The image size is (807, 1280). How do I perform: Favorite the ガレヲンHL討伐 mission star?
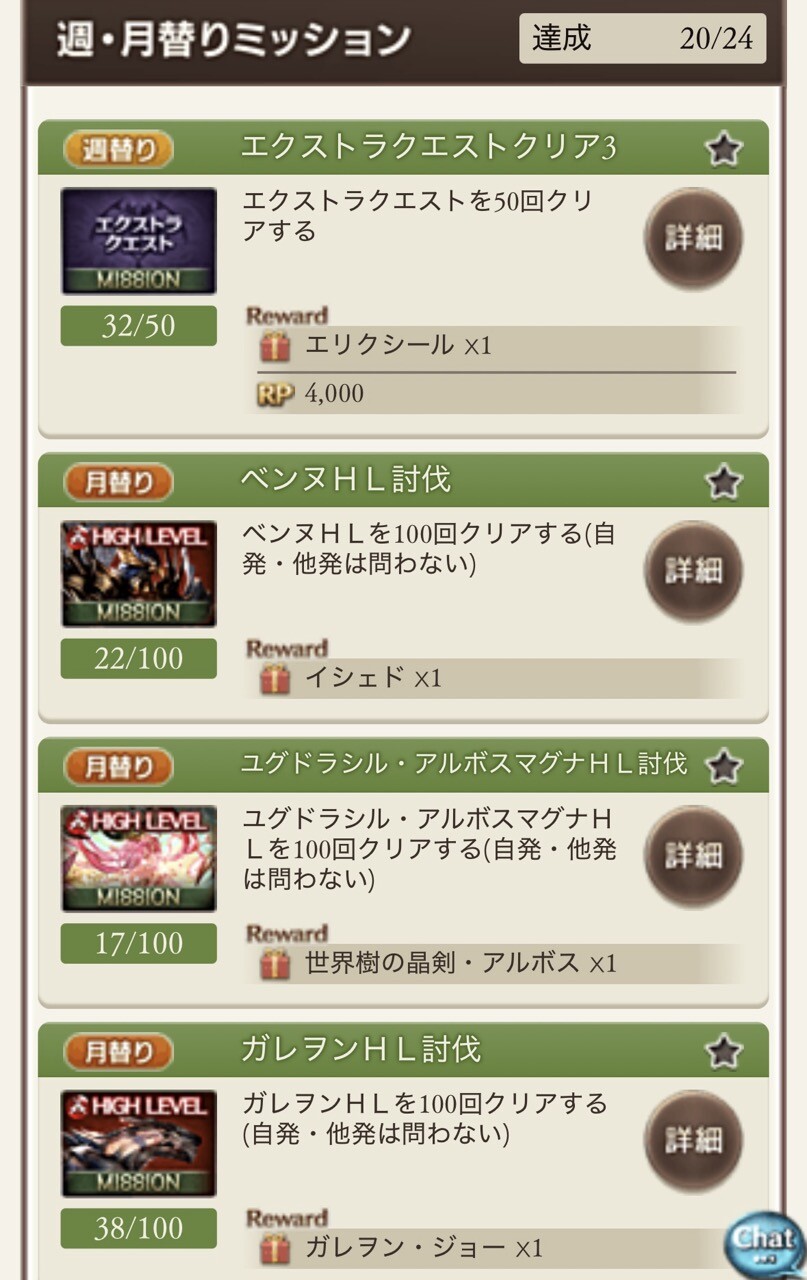click(723, 1051)
